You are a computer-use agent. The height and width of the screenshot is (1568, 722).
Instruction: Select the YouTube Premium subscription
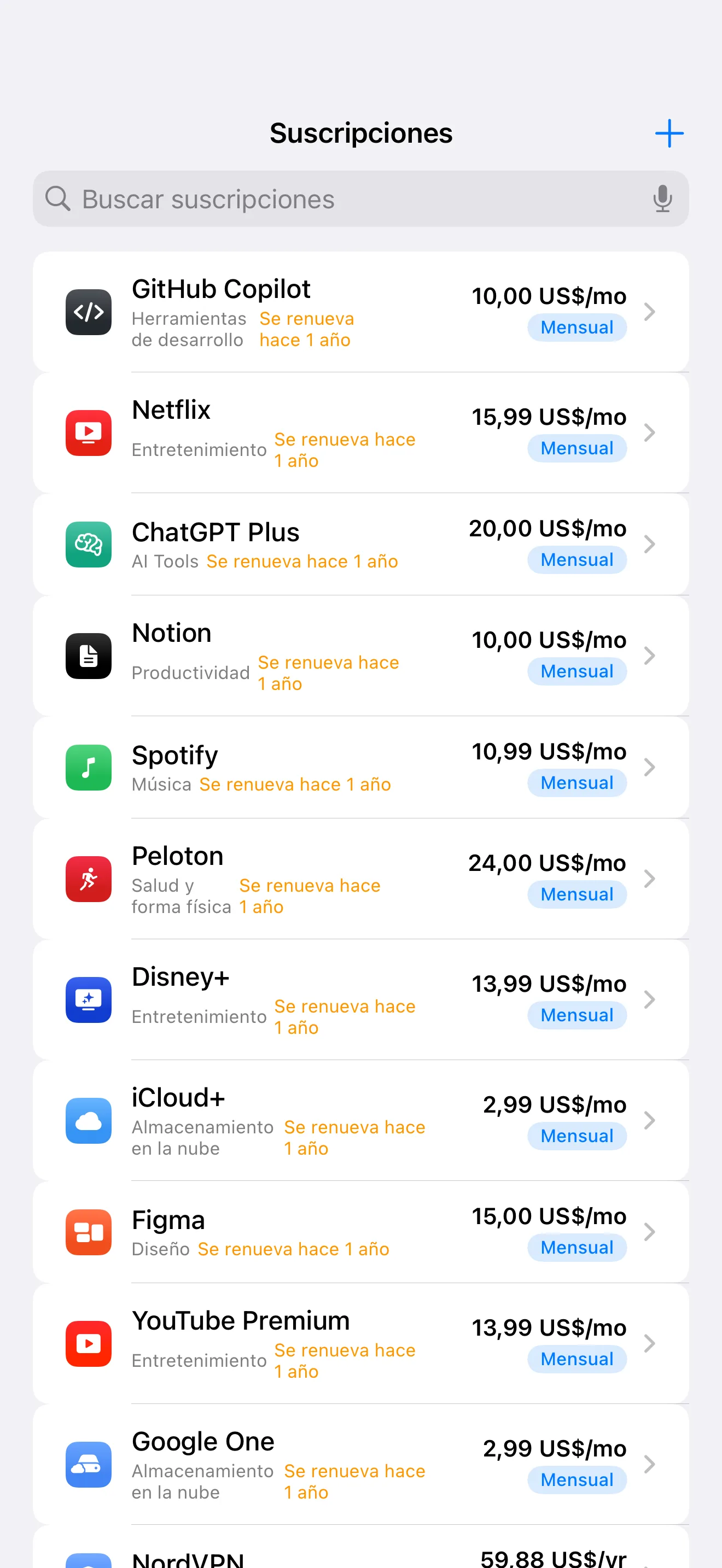coord(360,1343)
